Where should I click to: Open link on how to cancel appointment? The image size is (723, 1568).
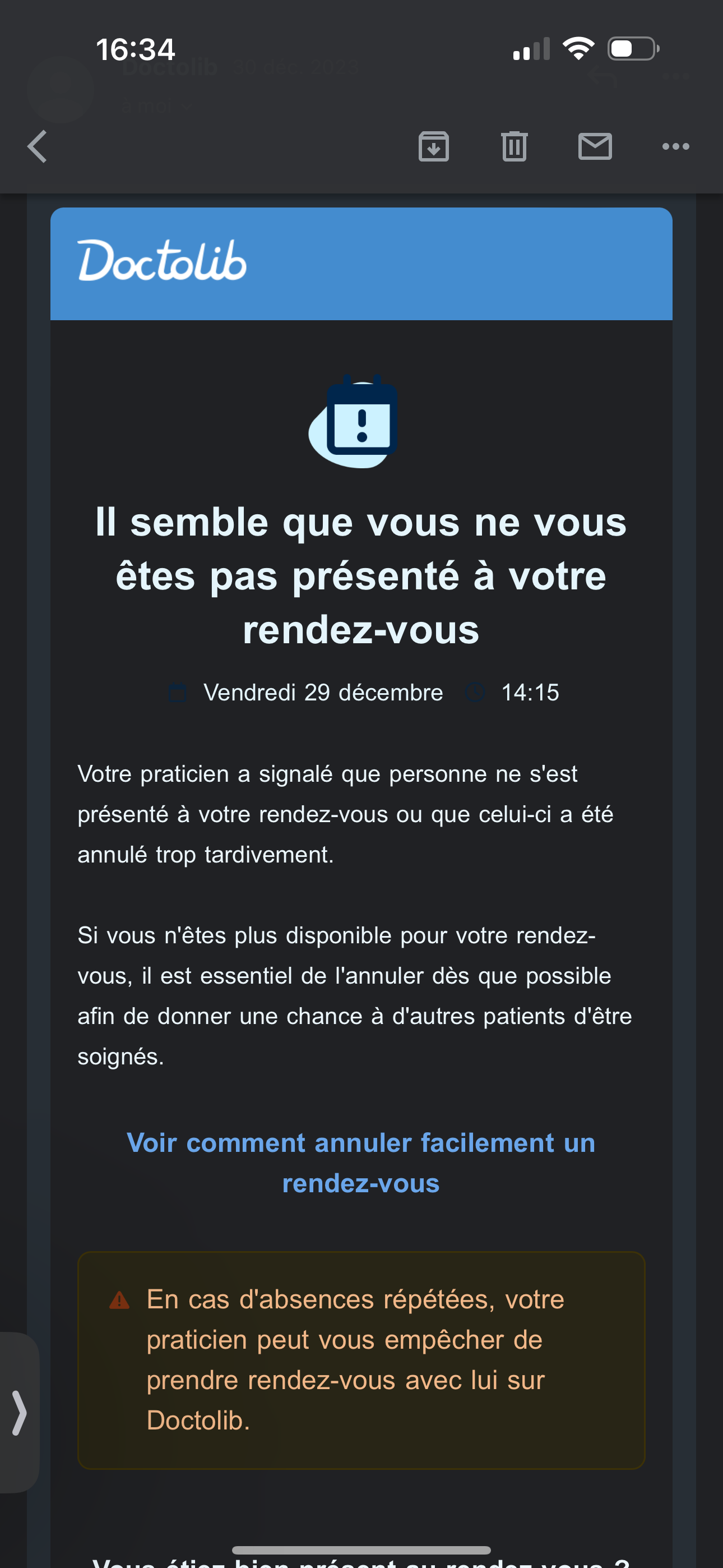point(361,1163)
